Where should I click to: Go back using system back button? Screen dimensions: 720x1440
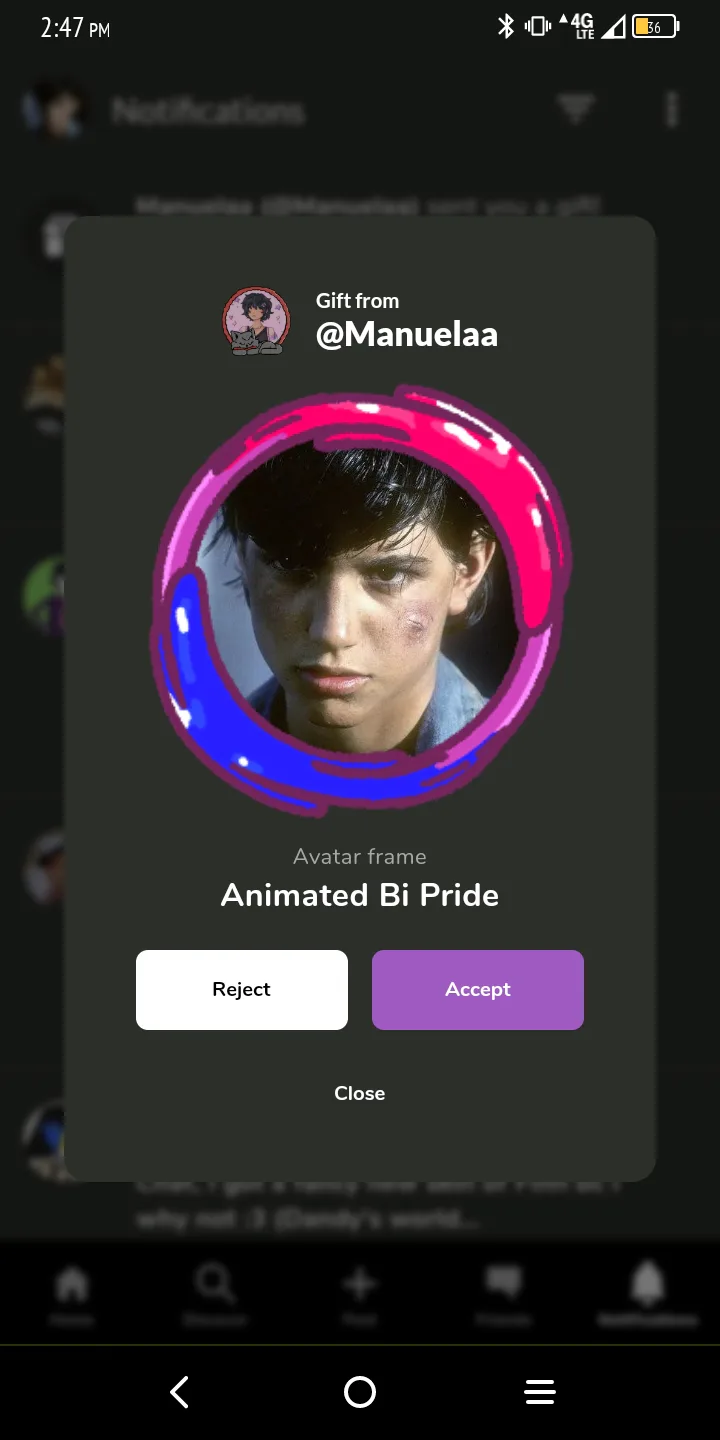click(x=180, y=1391)
